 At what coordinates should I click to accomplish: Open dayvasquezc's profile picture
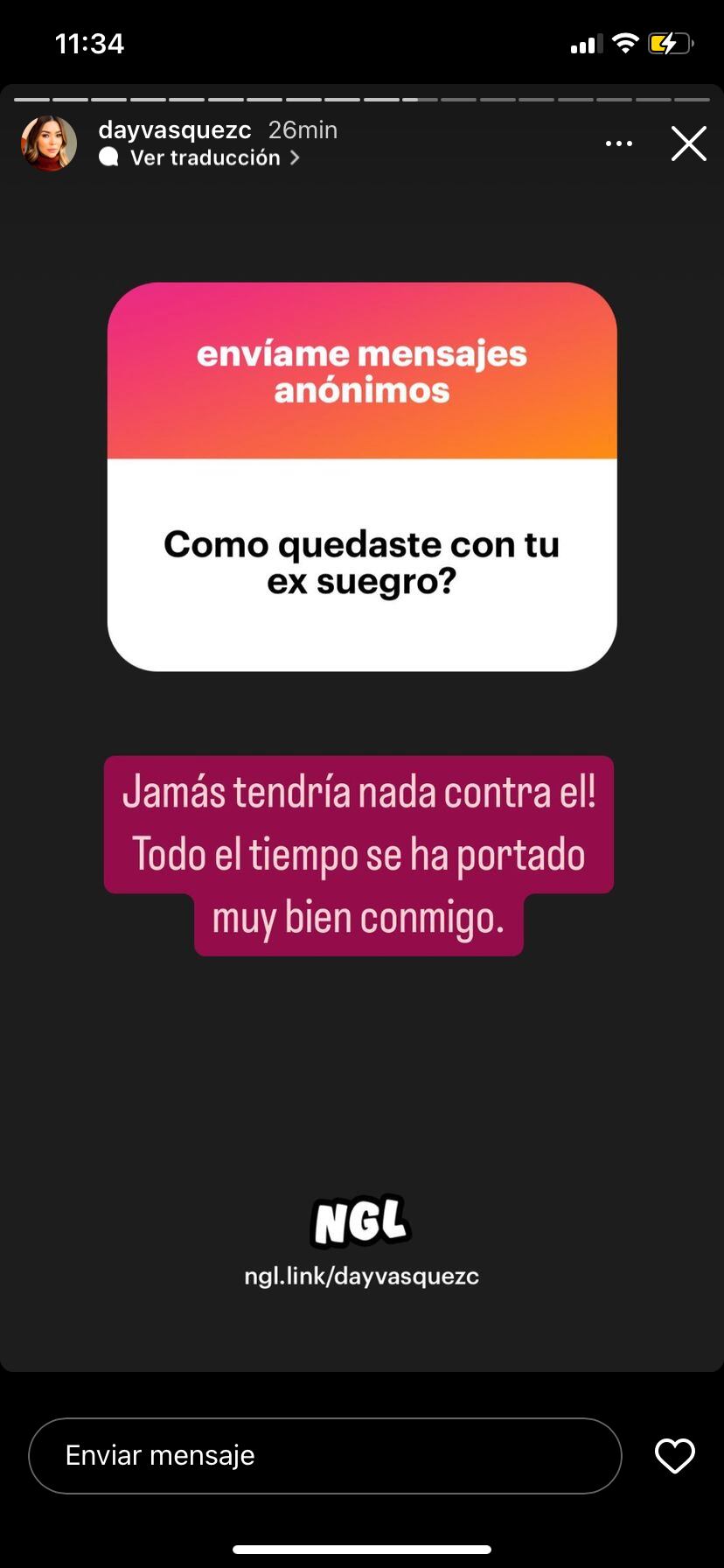pyautogui.click(x=49, y=143)
